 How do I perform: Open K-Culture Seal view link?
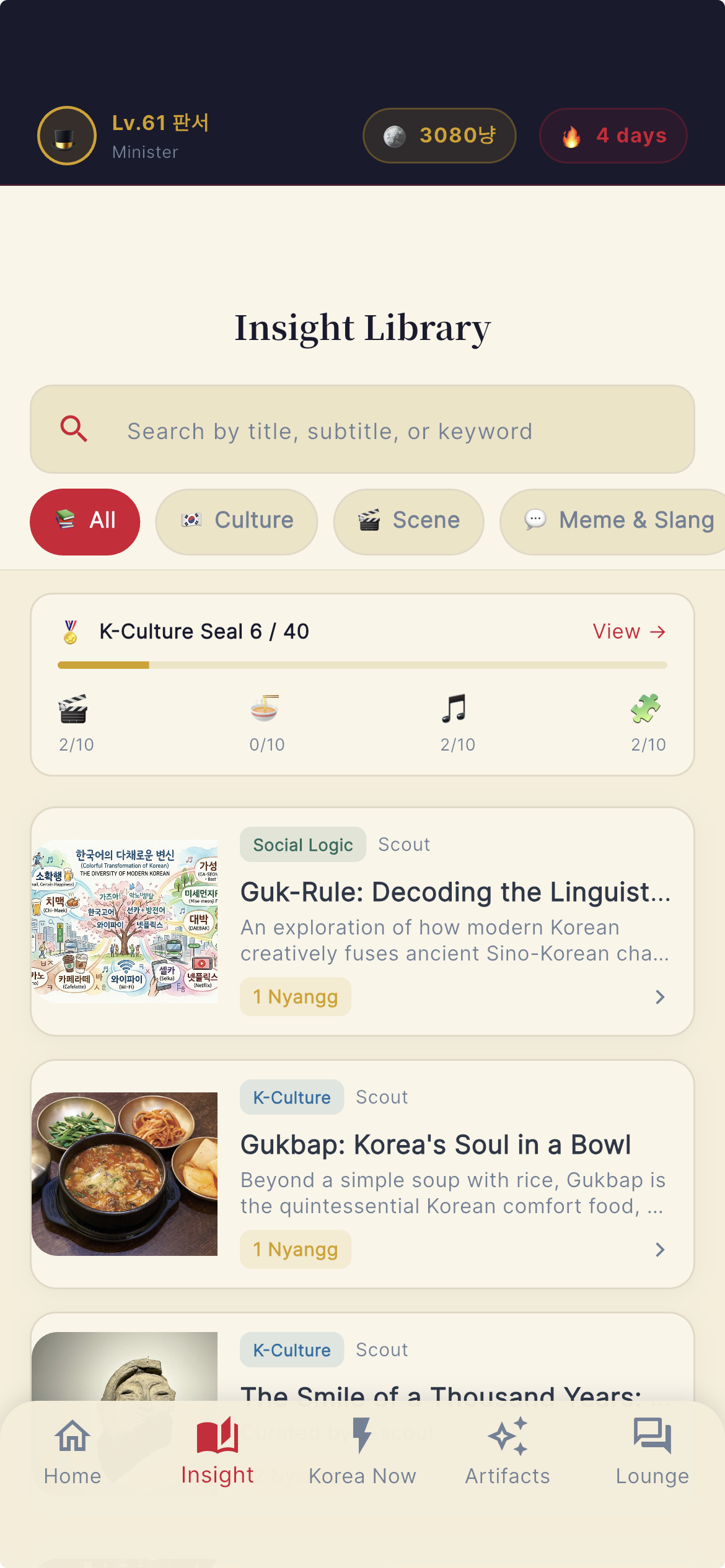tap(628, 631)
